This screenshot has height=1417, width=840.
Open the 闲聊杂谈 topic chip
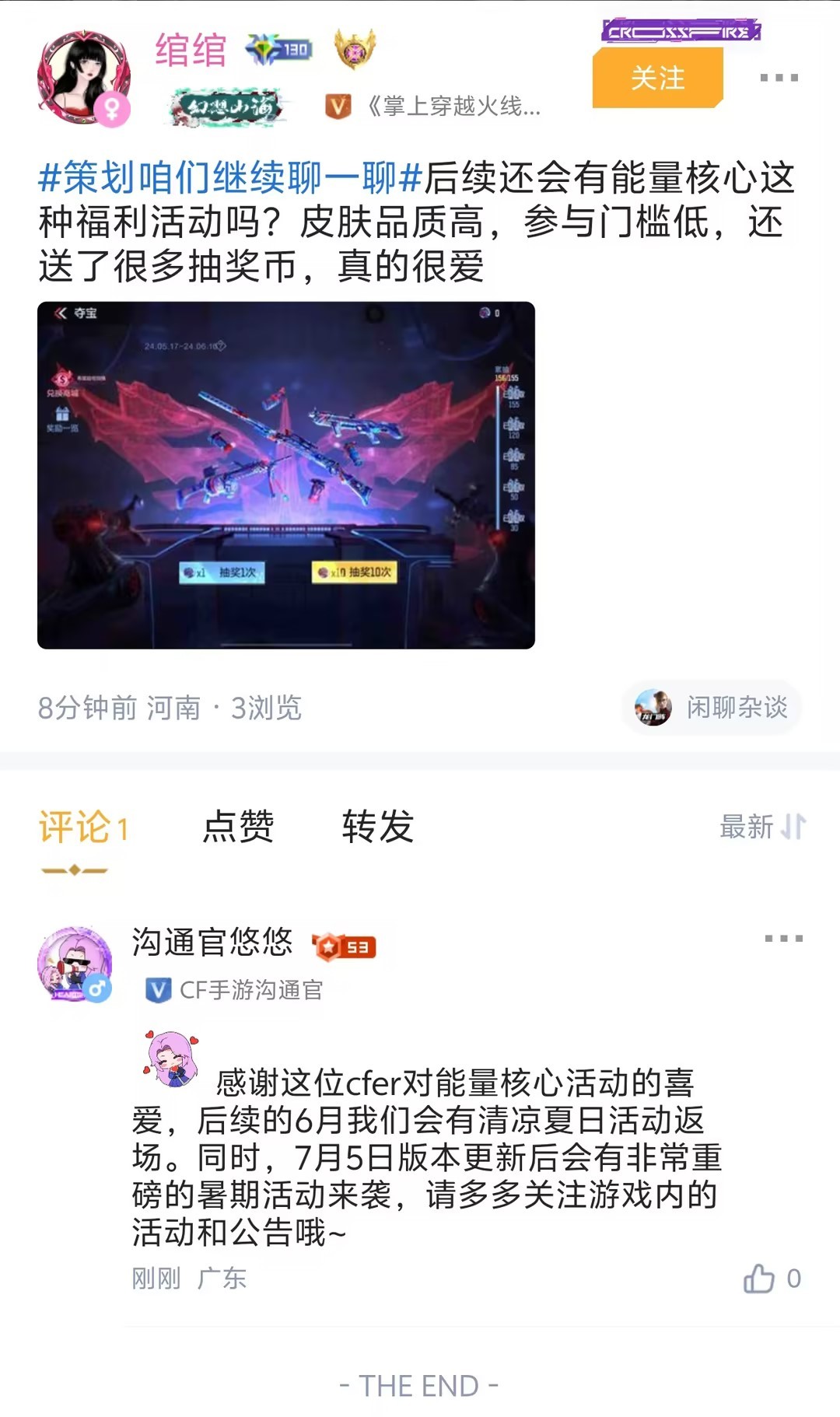pyautogui.click(x=712, y=708)
